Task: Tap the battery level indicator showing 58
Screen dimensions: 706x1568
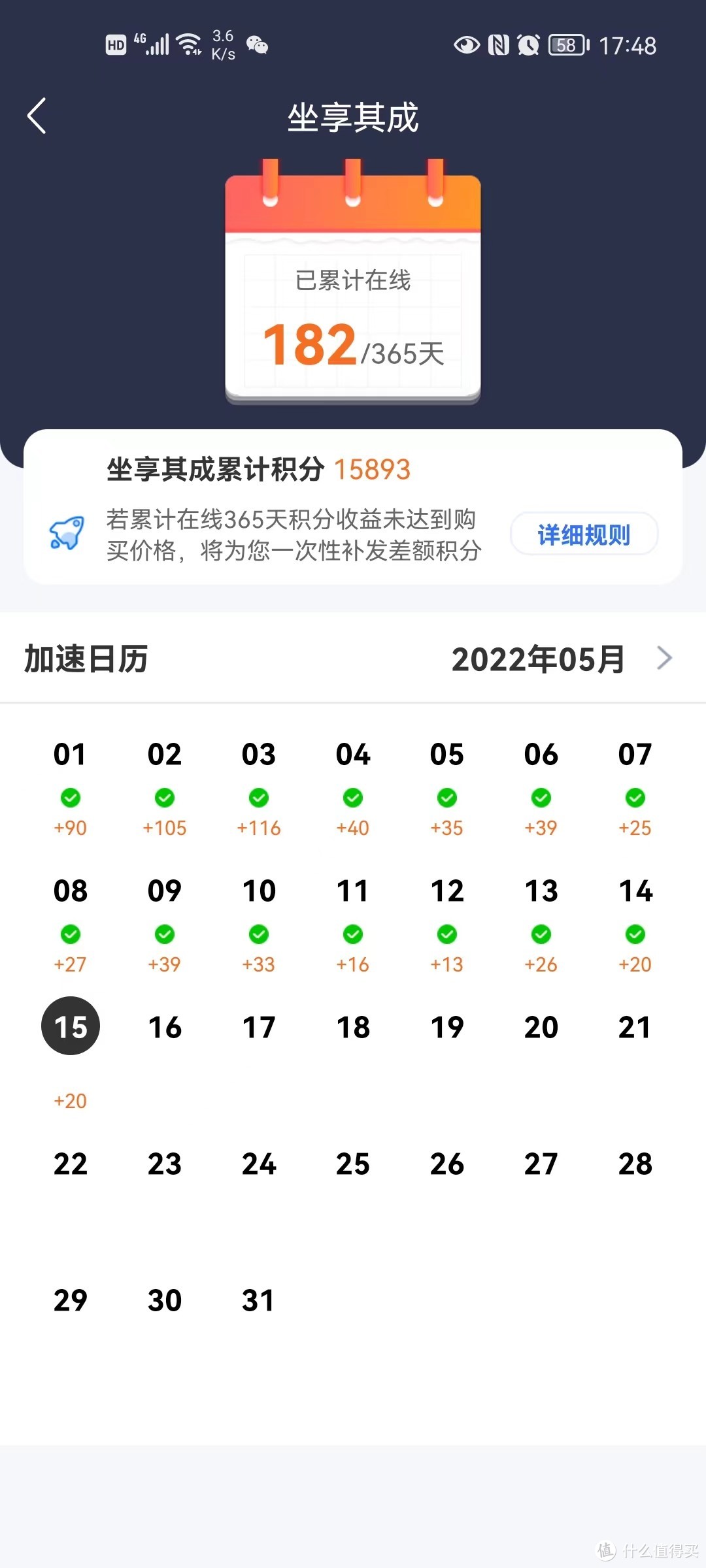Action: 566,45
